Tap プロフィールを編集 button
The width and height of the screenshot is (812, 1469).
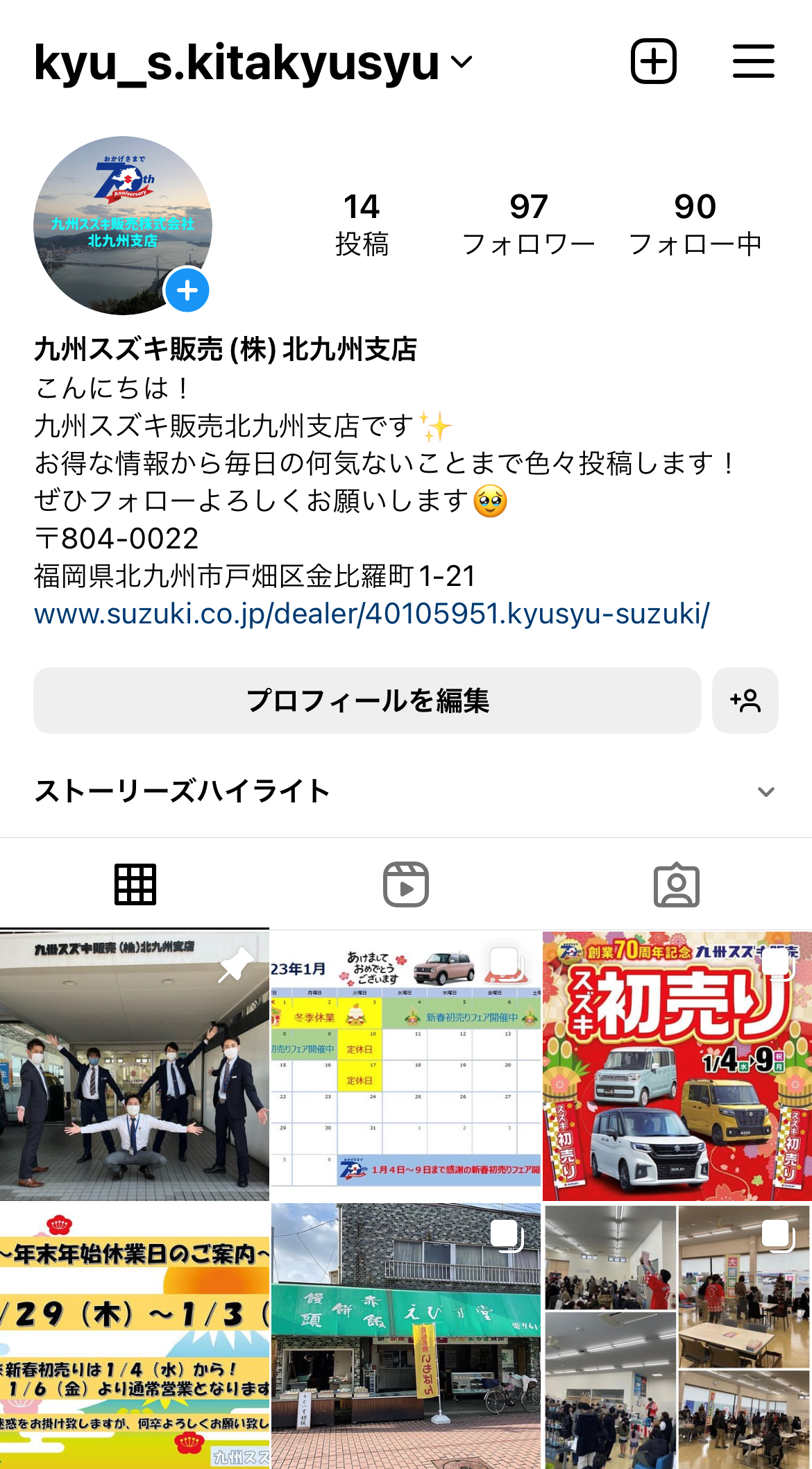(367, 700)
